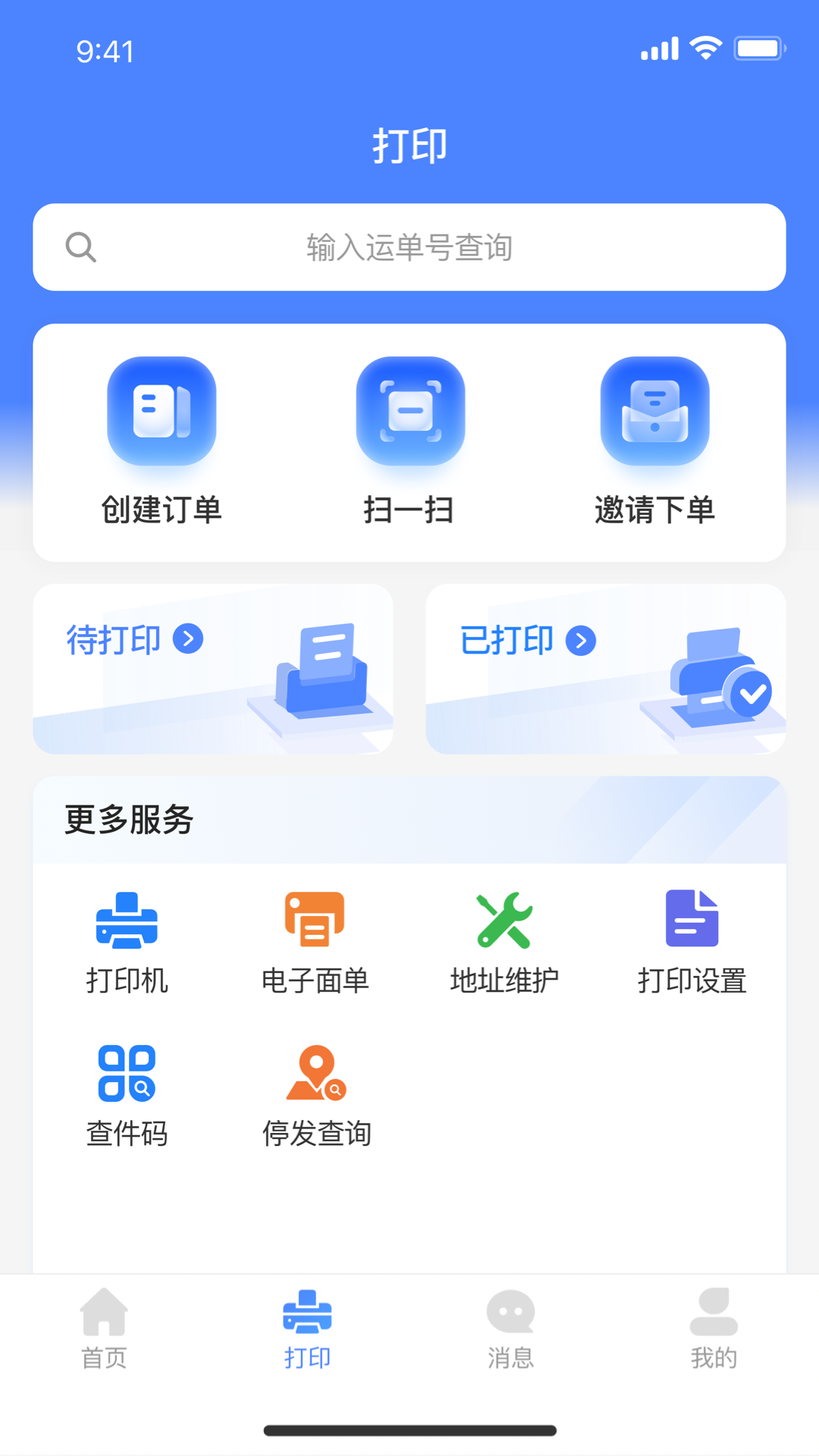Open the 已打印 printed records card
The width and height of the screenshot is (819, 1456).
(607, 670)
